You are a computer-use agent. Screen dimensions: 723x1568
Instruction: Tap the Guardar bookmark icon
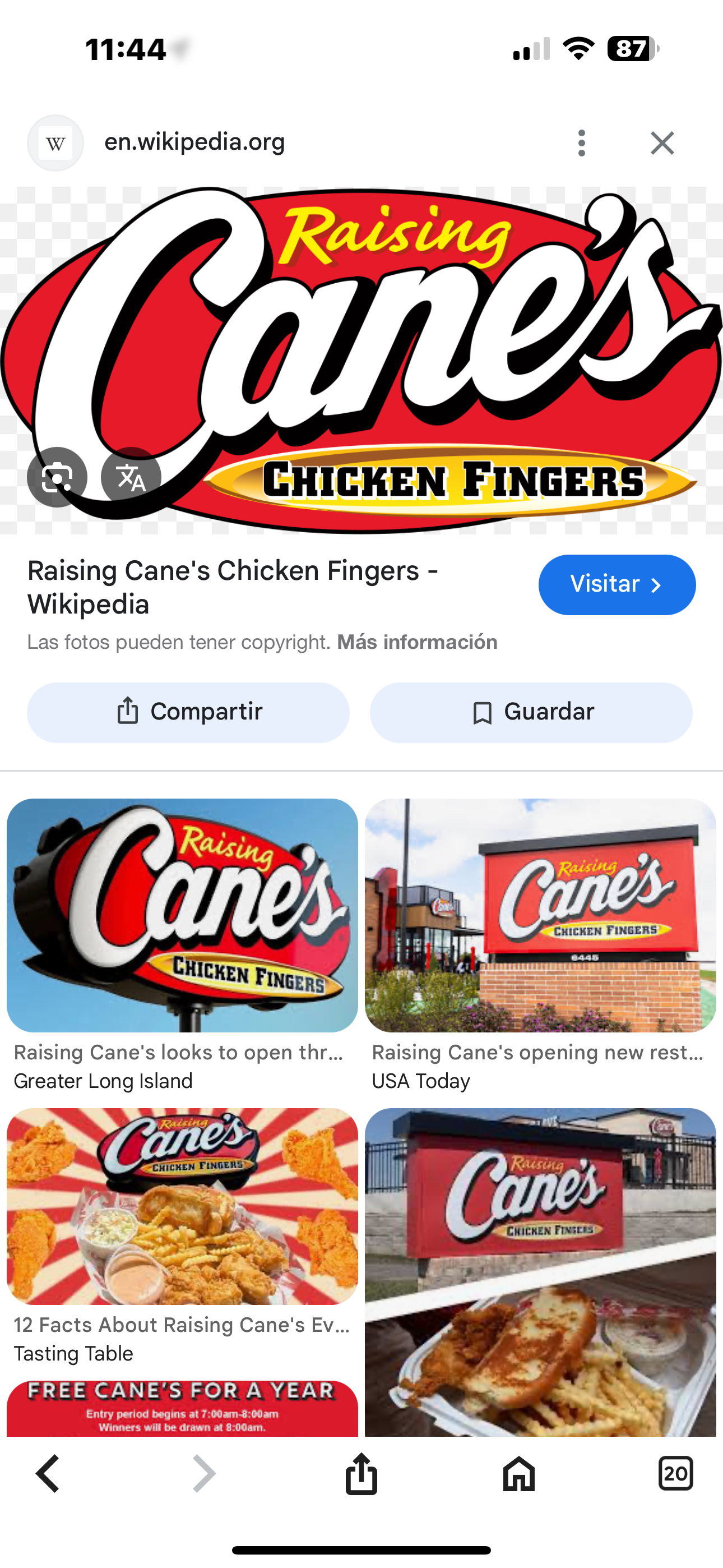click(x=481, y=712)
